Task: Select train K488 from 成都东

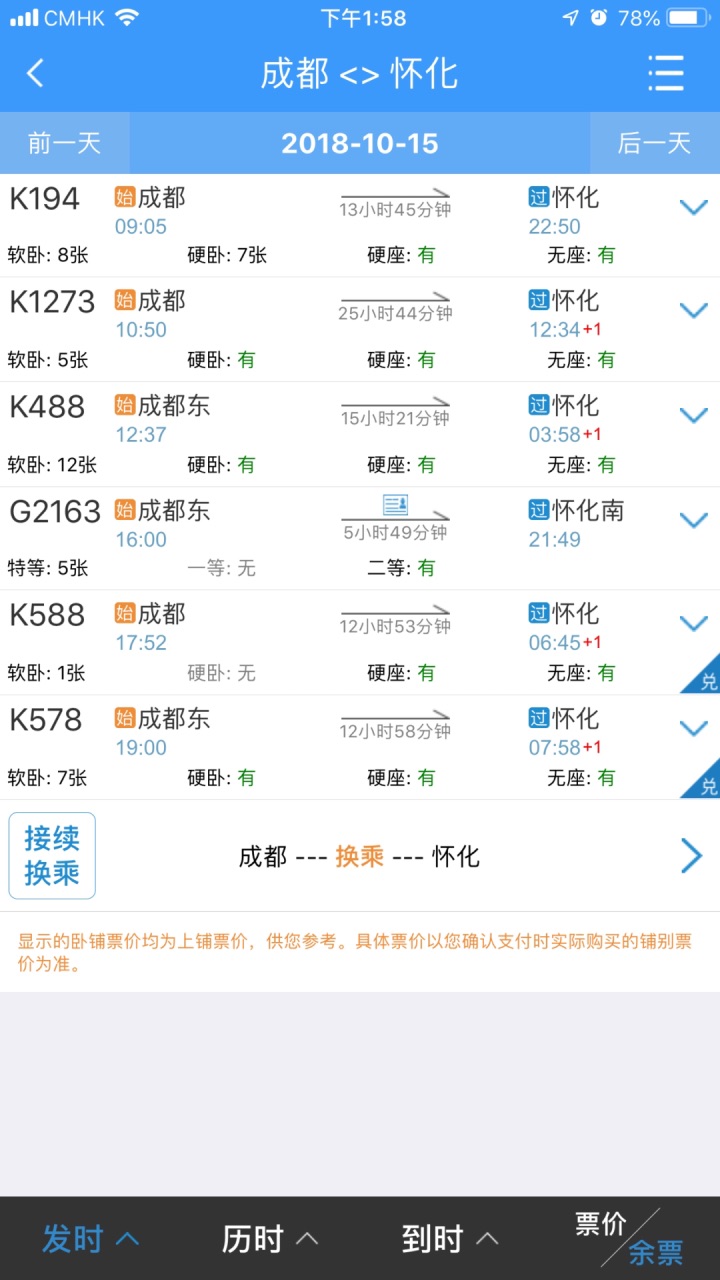Action: (360, 434)
